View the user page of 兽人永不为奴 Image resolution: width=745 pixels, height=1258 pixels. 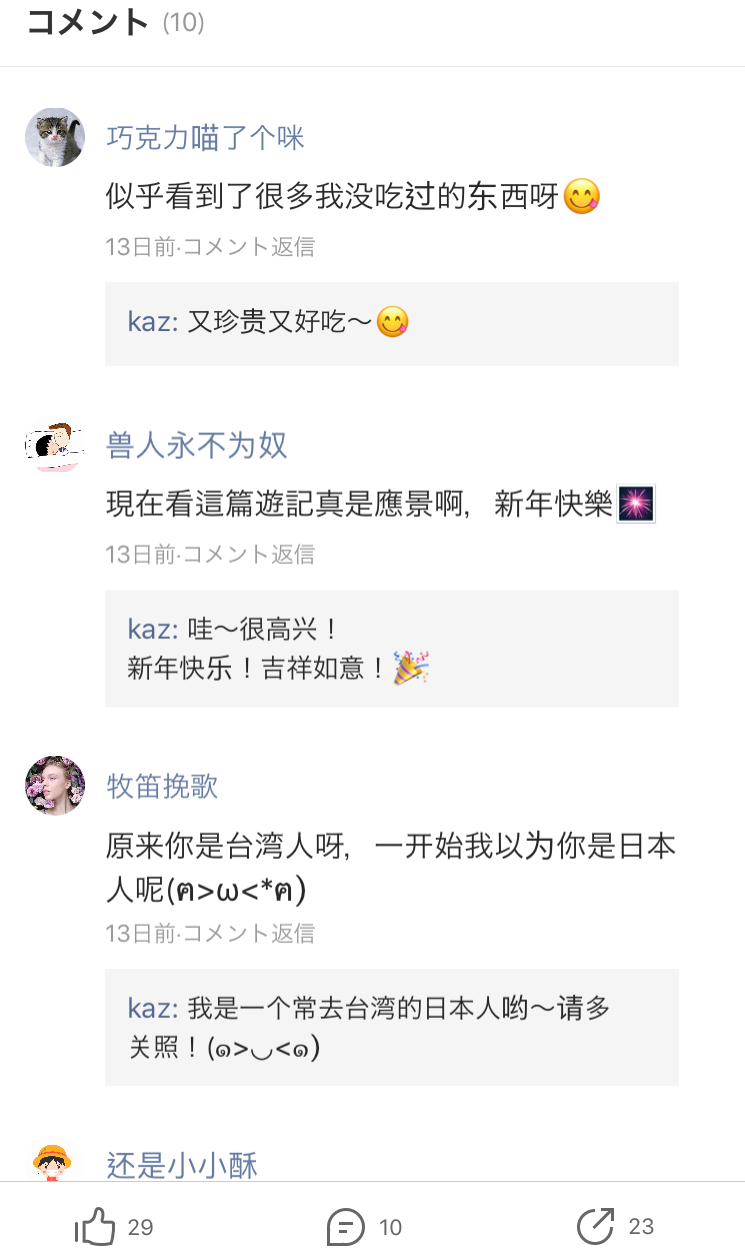click(197, 445)
